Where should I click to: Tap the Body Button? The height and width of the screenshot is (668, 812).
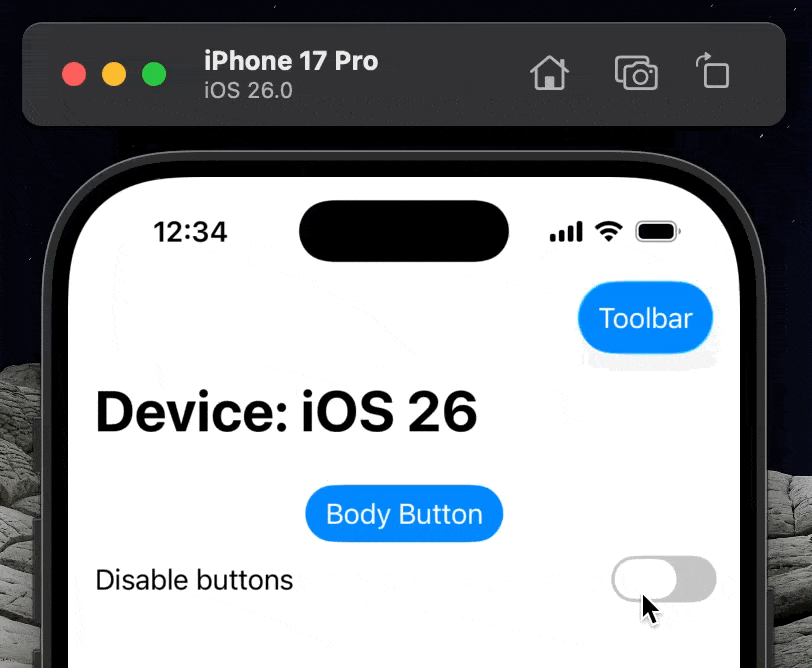coord(404,514)
